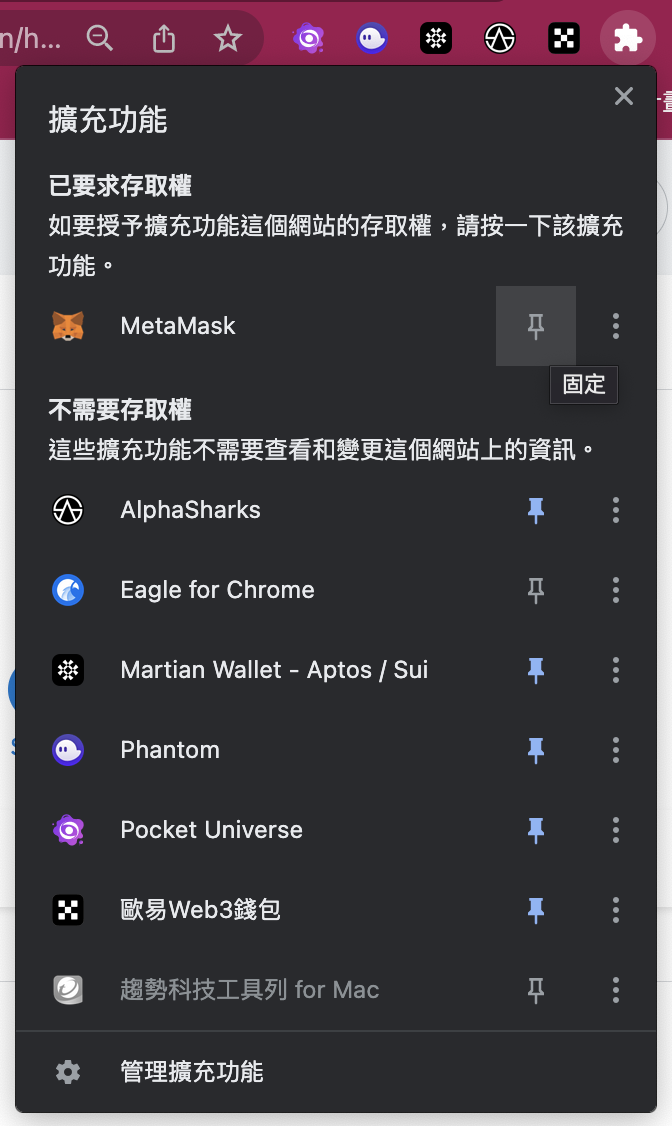Unpin 歐易Web3錢包 from the toolbar

pyautogui.click(x=536, y=910)
